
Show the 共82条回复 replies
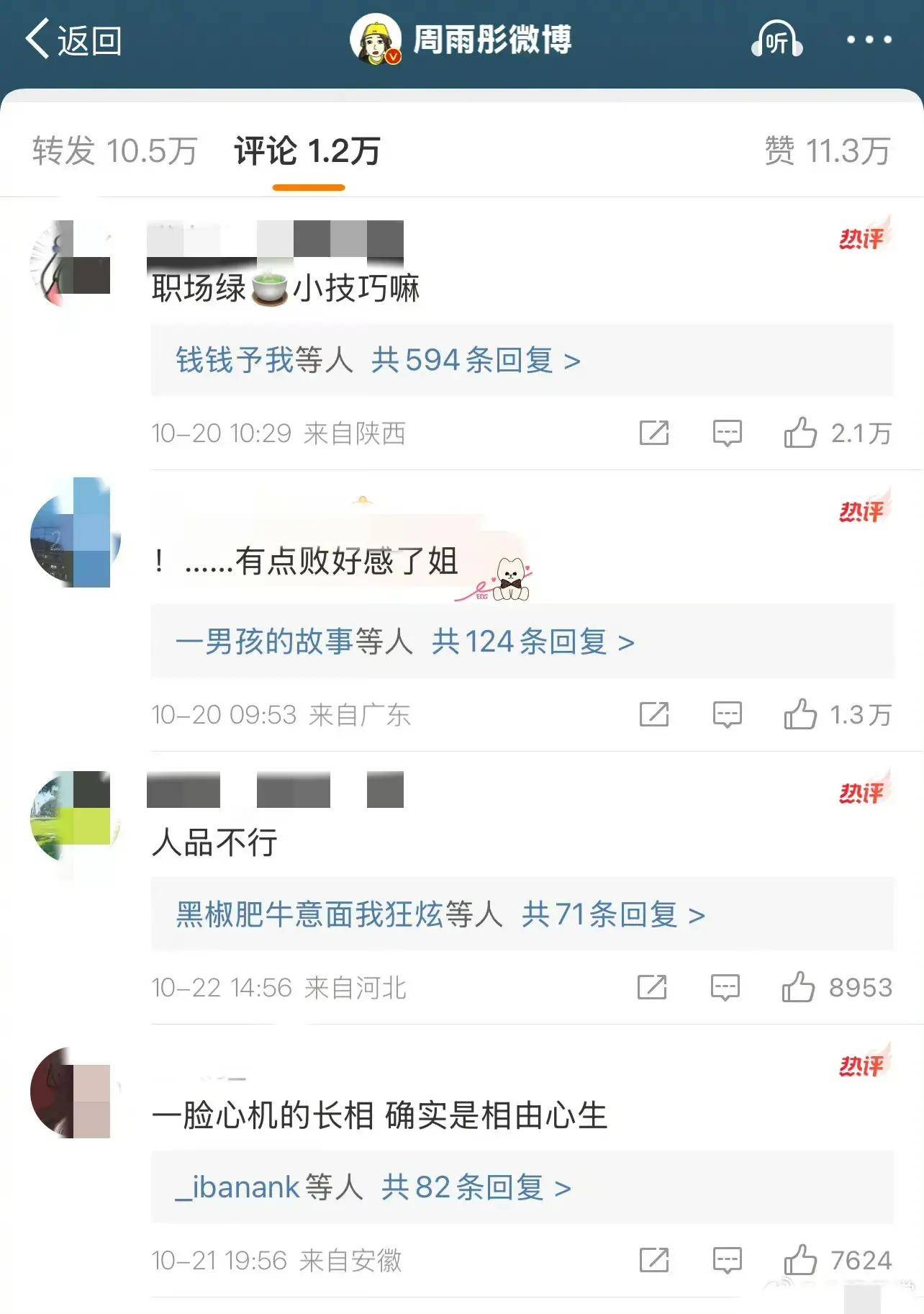tap(476, 1187)
